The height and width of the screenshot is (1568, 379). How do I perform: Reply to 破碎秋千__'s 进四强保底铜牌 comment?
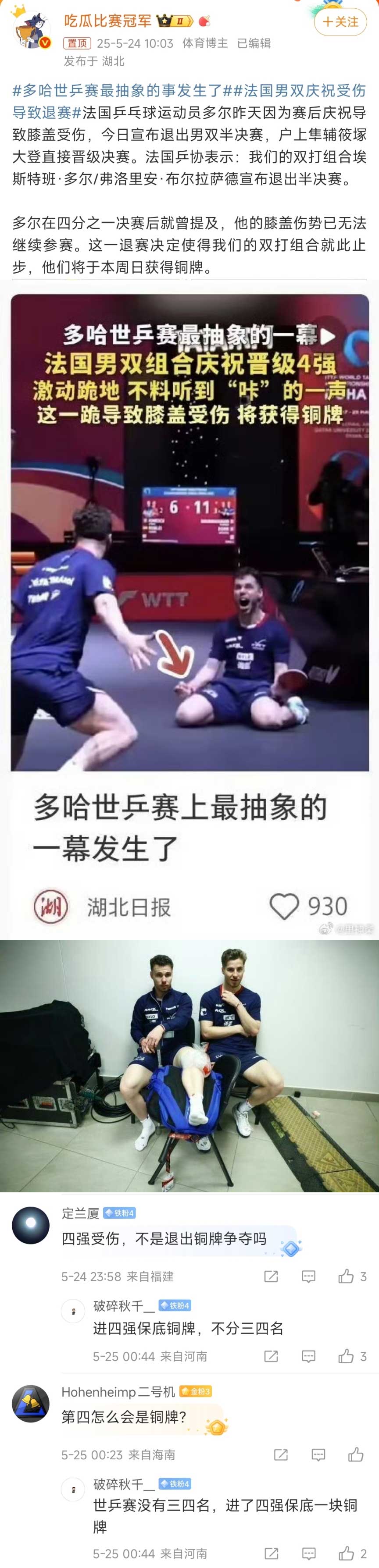(x=308, y=1356)
